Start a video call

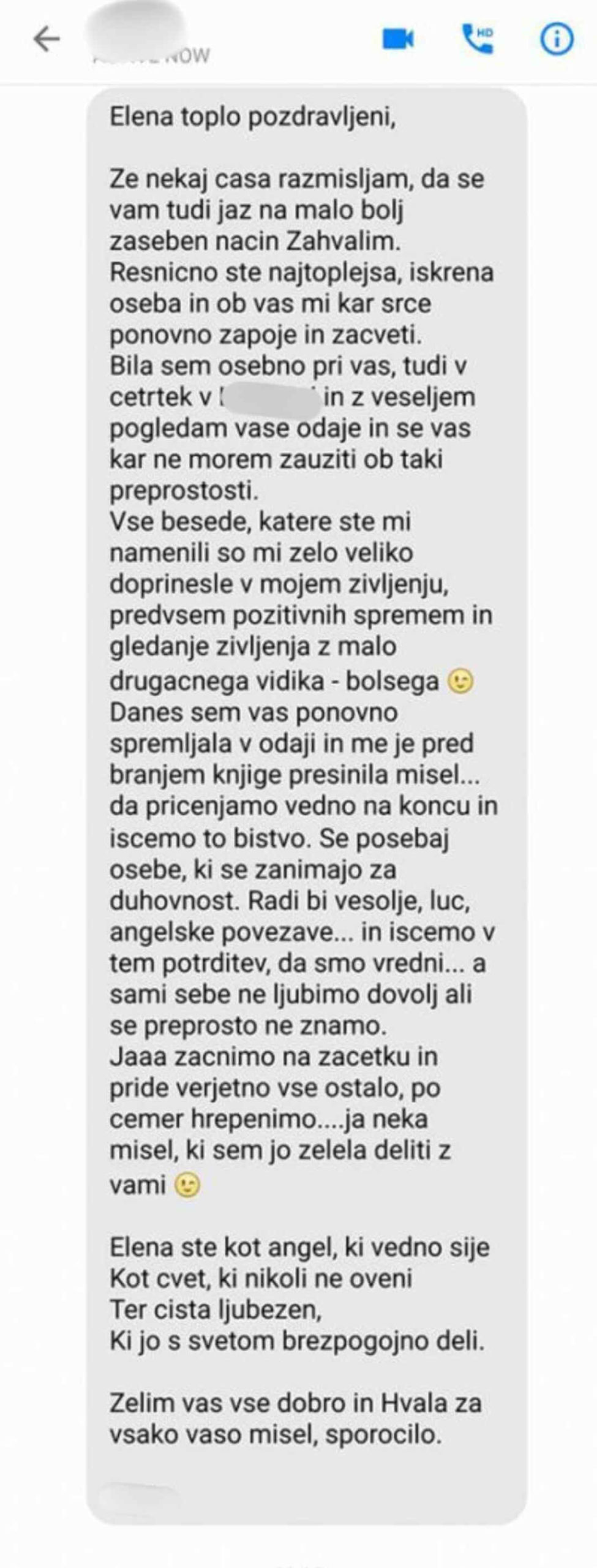click(398, 40)
